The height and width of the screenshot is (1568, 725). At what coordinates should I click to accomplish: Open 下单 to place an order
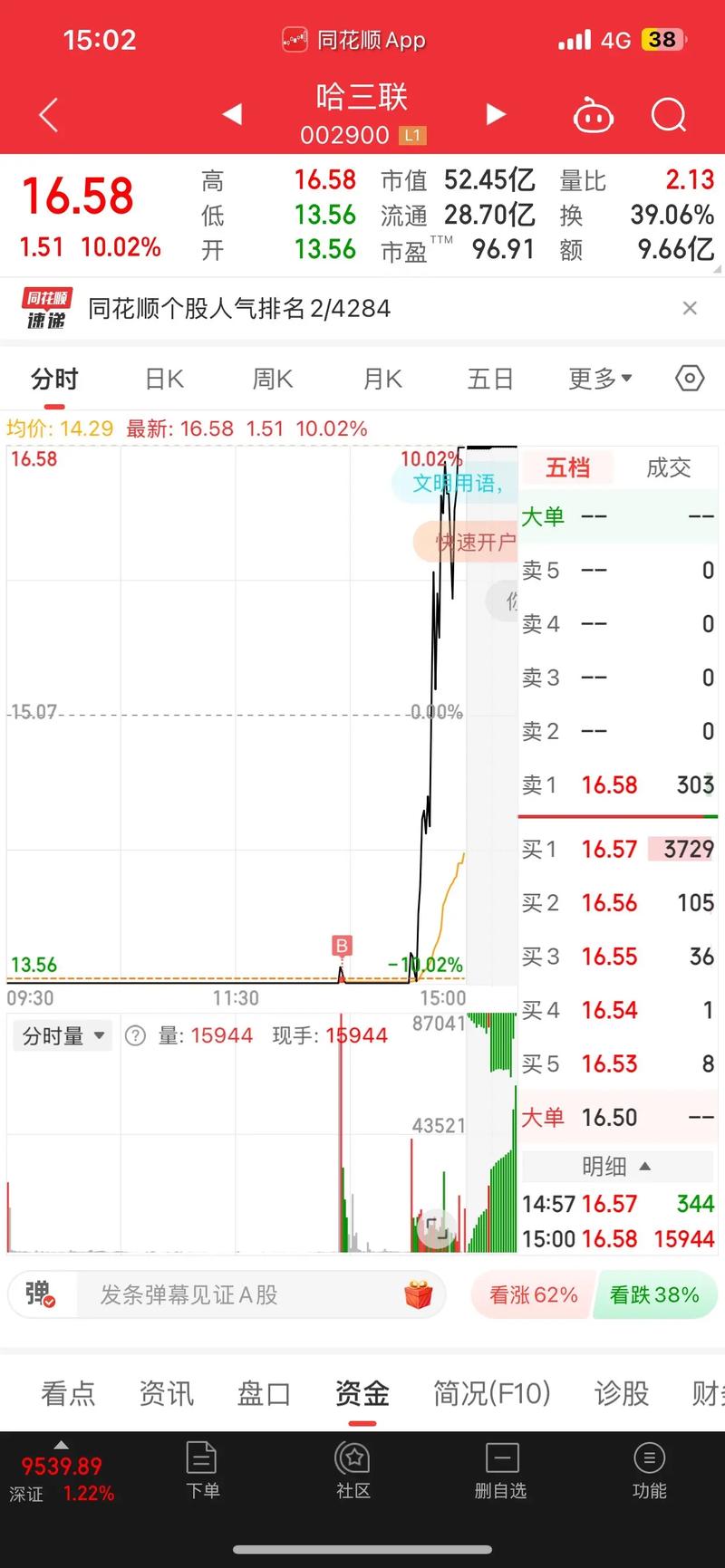(x=202, y=1470)
